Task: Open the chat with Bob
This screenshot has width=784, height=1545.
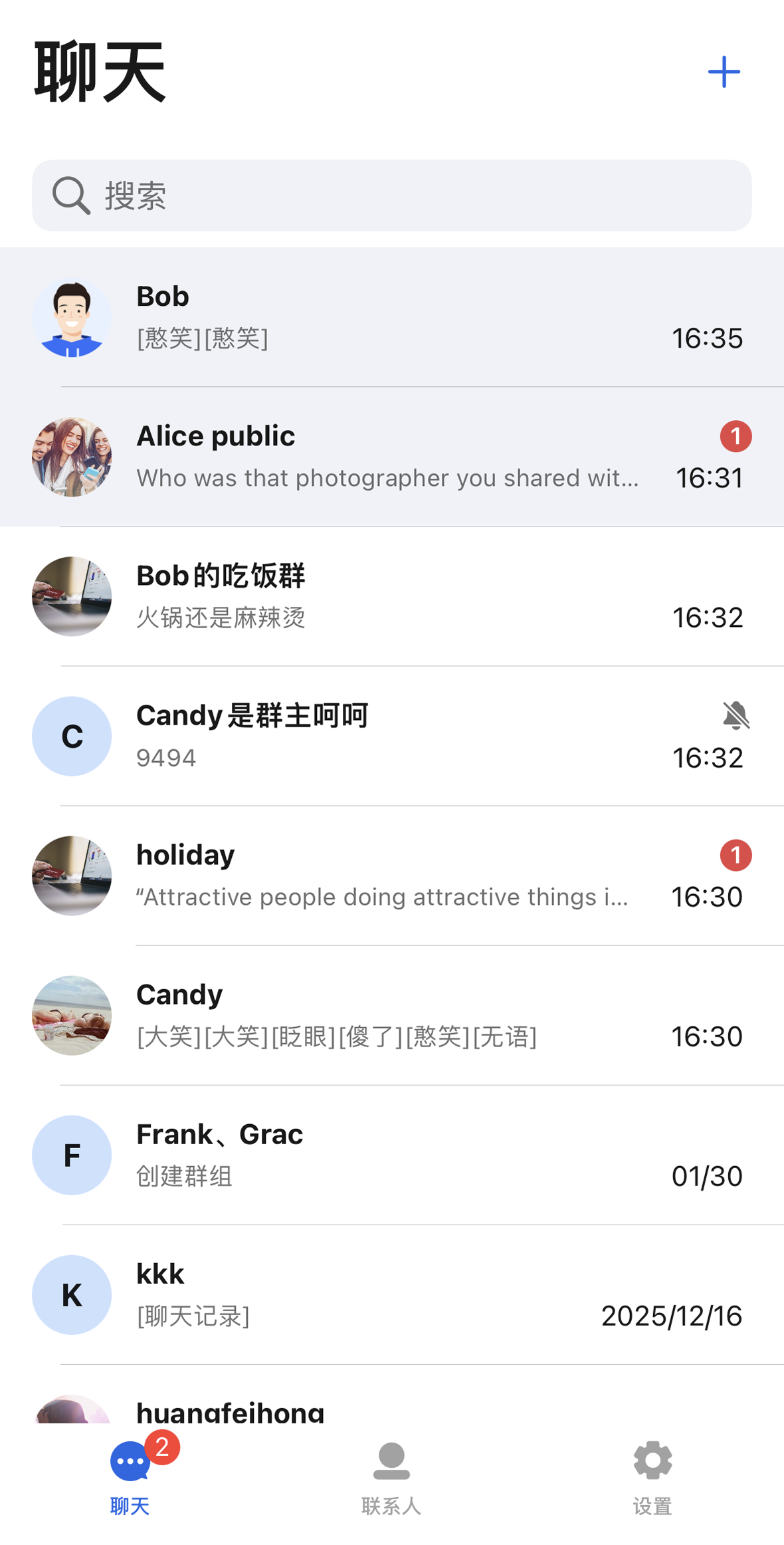Action: [x=392, y=317]
